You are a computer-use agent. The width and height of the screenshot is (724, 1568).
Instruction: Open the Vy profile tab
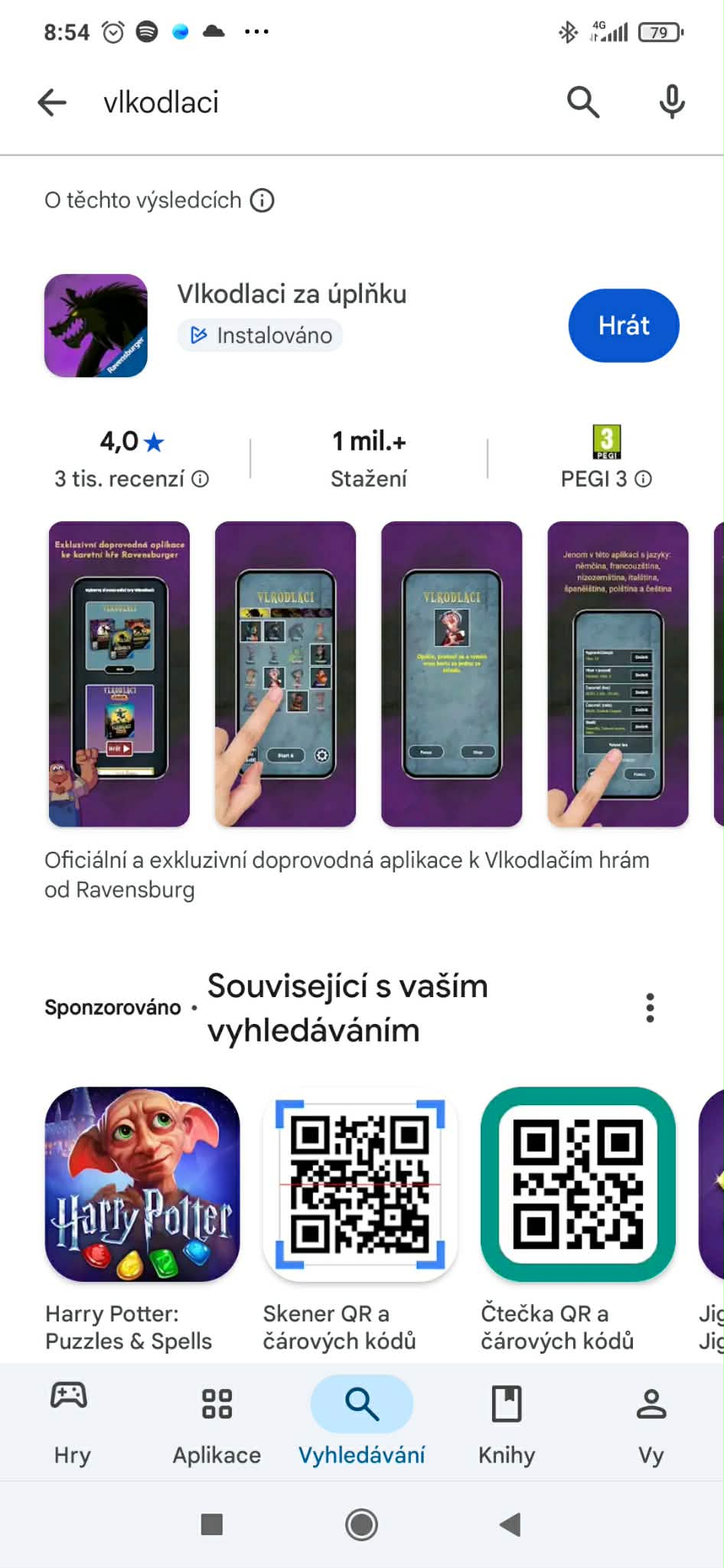[x=651, y=1422]
